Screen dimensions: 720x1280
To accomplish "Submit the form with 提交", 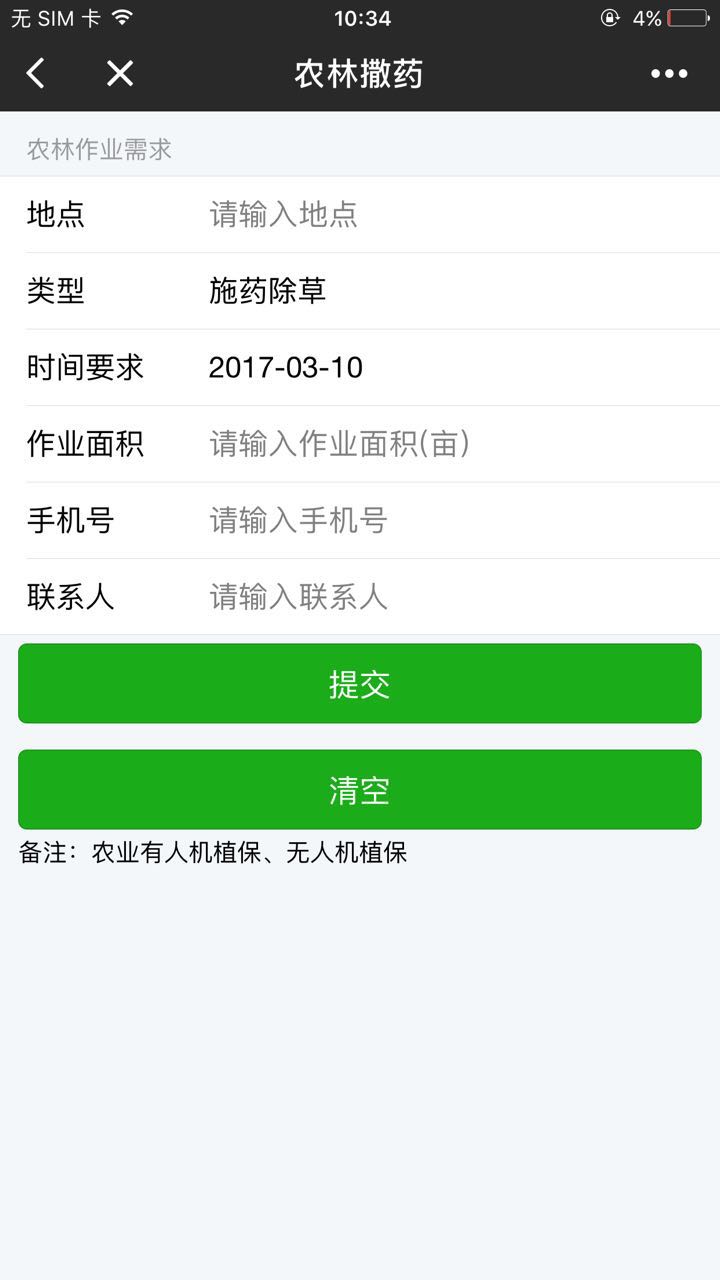I will 360,684.
